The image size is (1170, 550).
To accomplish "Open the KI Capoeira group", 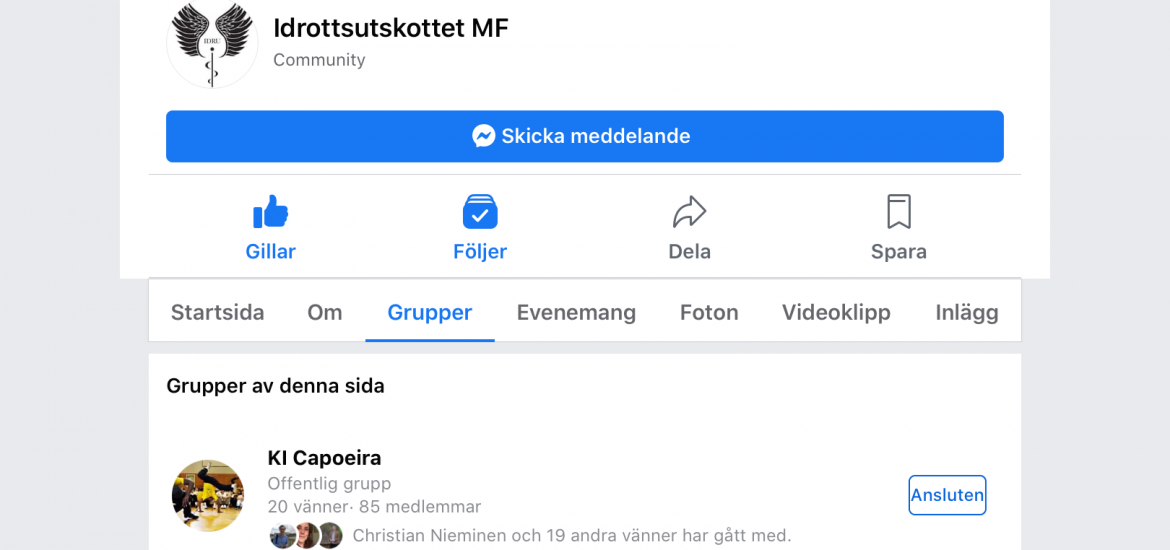I will coord(324,458).
